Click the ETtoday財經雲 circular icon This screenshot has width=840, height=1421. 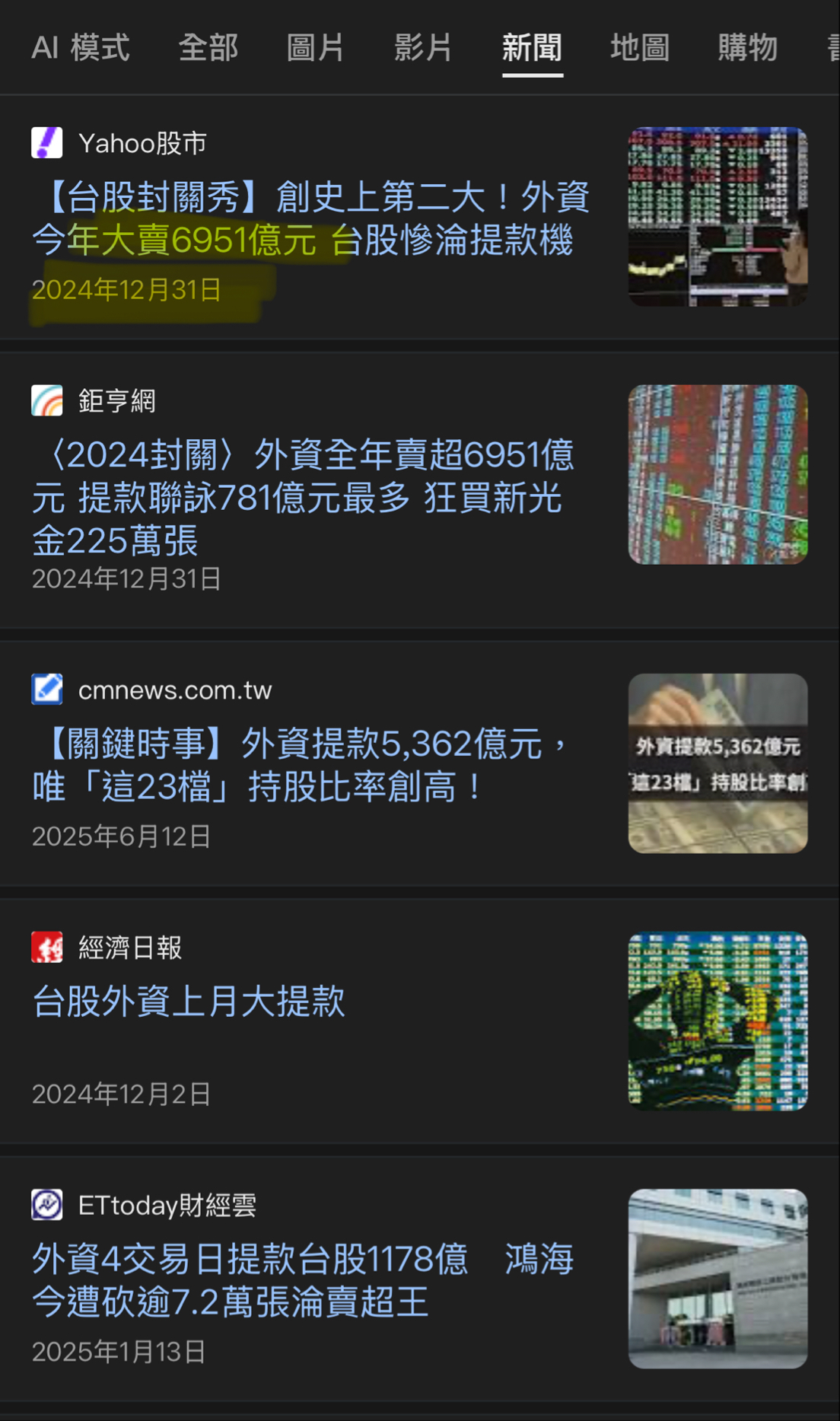47,1205
